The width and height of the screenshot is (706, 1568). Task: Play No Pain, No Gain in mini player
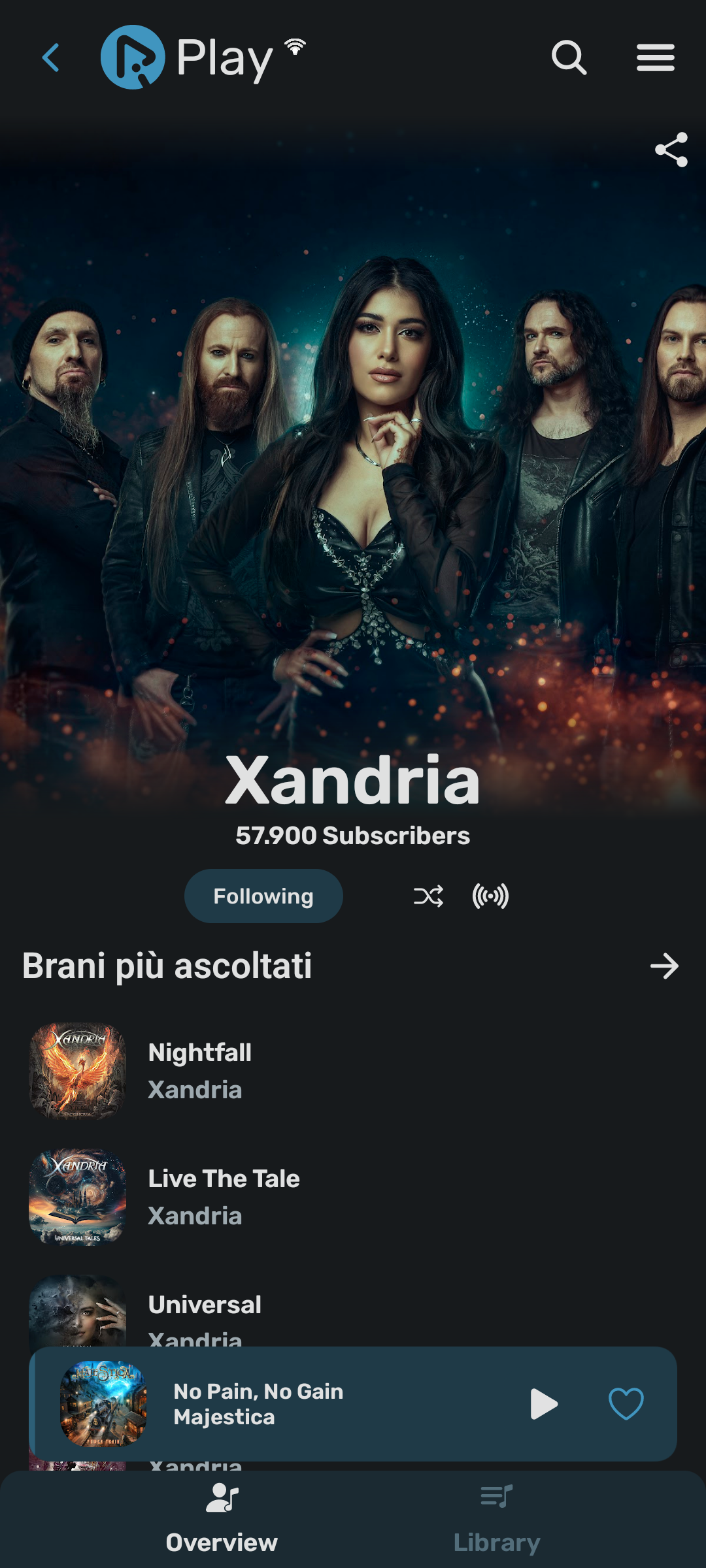pos(544,1403)
